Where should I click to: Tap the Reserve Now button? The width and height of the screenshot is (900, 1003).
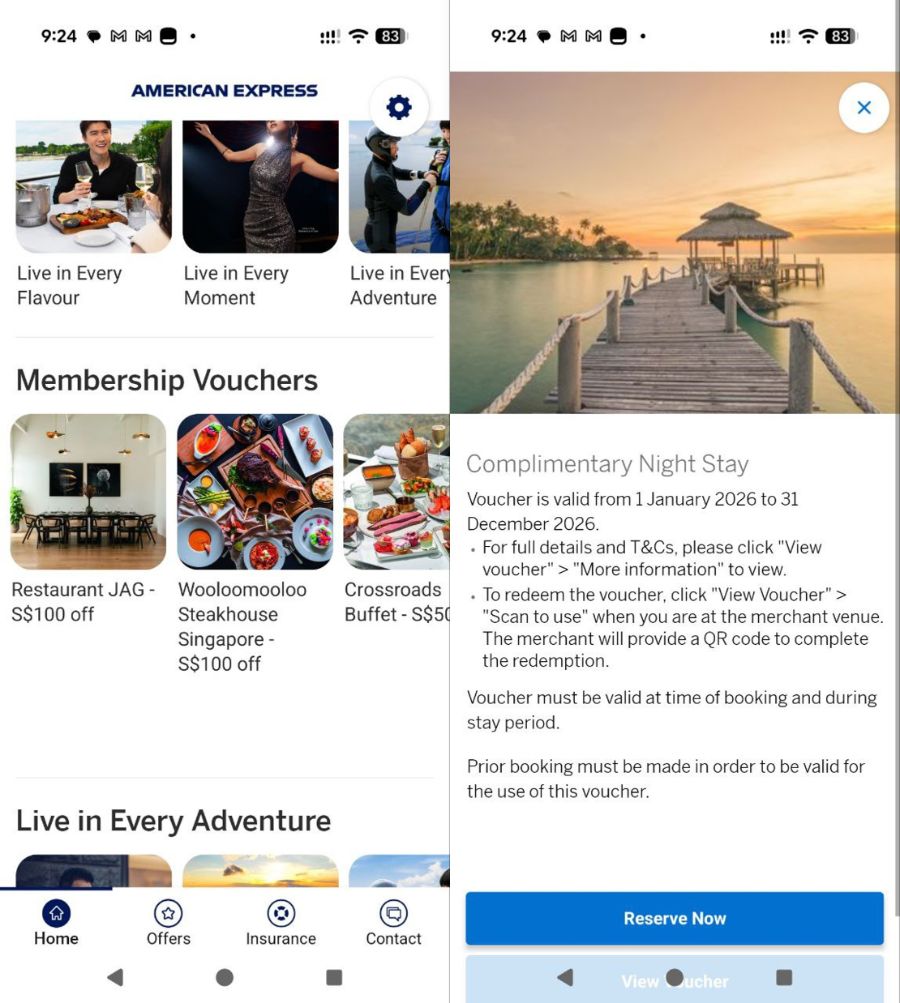[674, 918]
